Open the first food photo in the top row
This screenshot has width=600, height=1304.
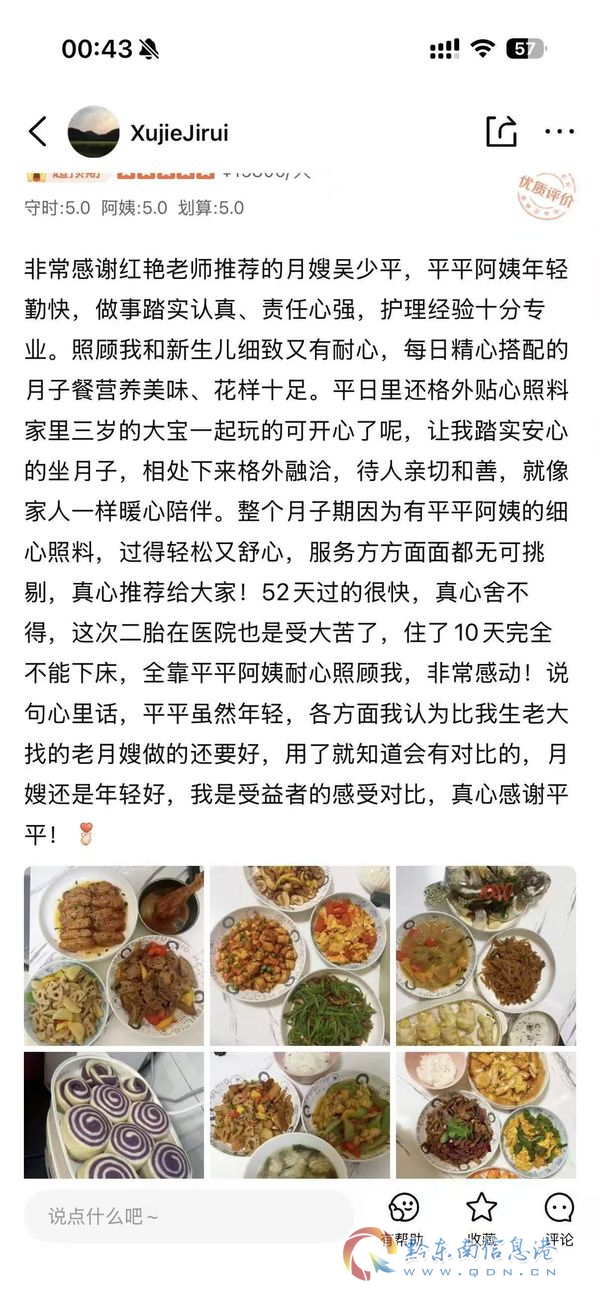point(113,955)
